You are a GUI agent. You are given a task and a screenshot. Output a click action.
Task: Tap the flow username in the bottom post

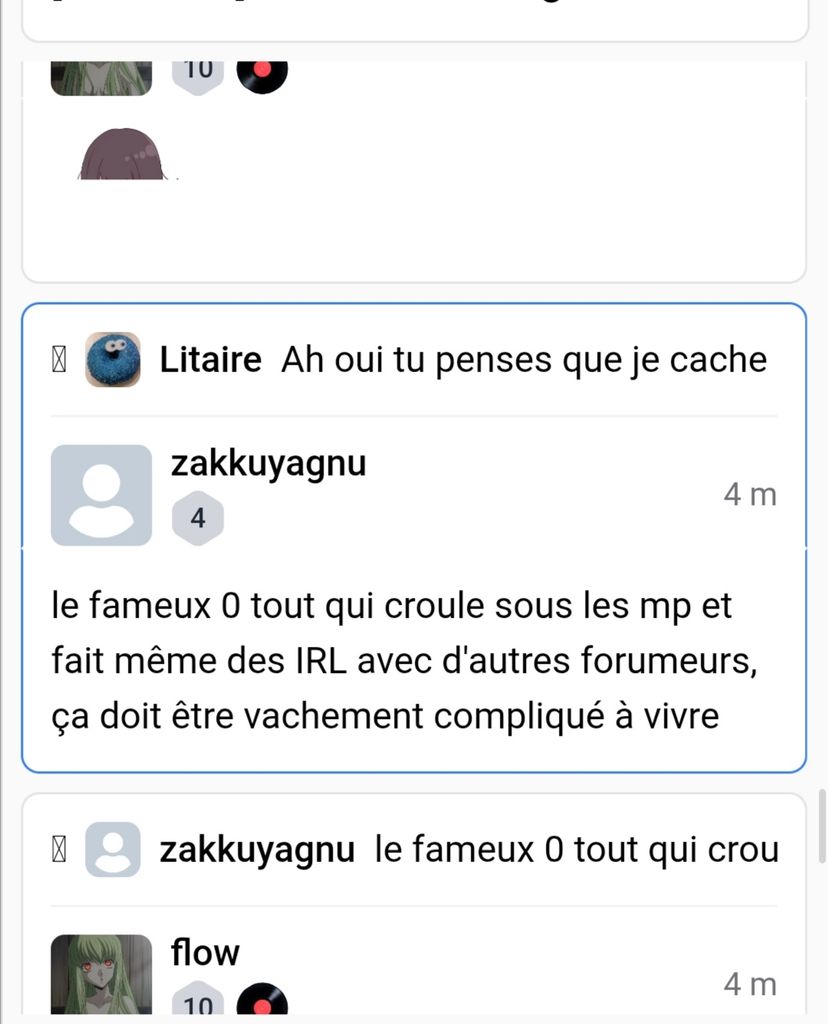point(205,953)
